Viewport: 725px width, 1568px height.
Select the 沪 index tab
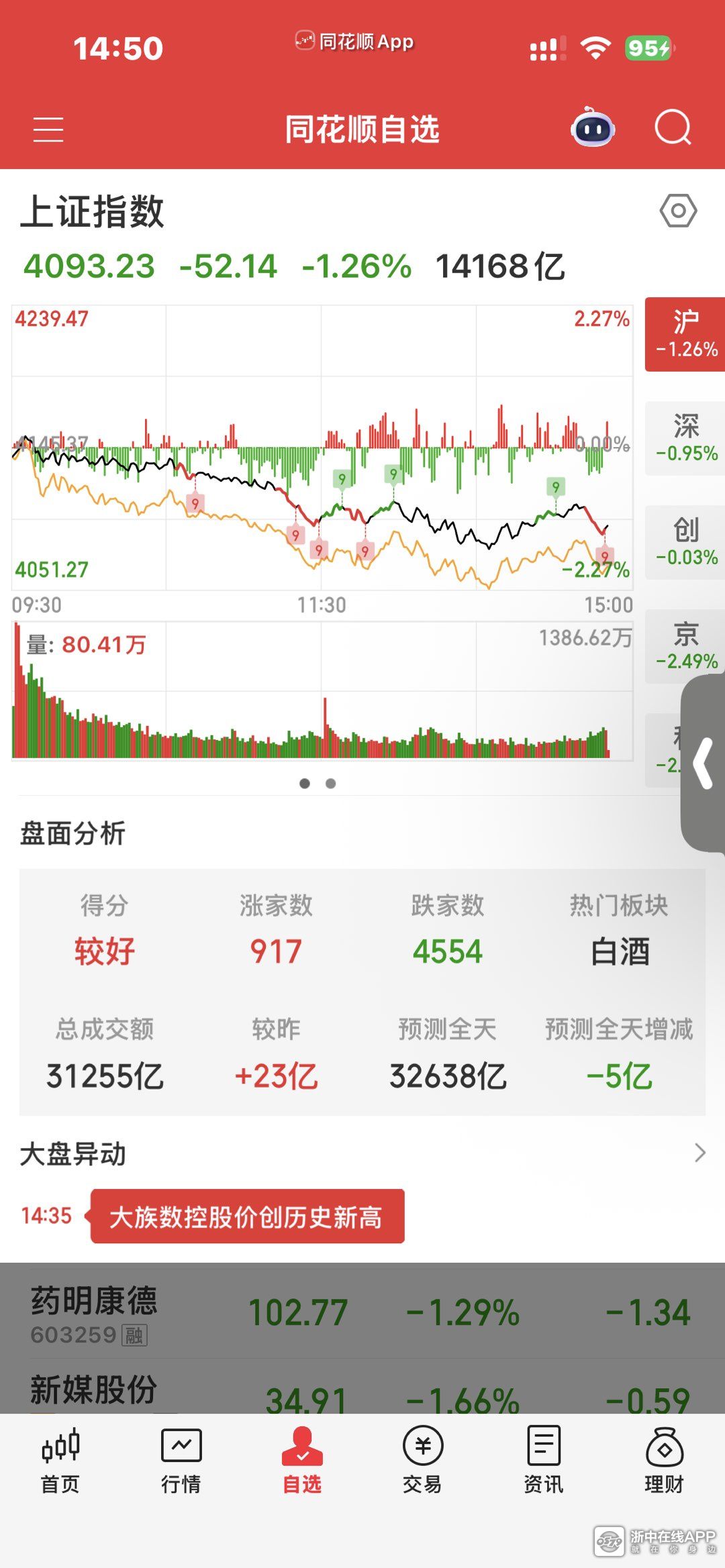685,334
